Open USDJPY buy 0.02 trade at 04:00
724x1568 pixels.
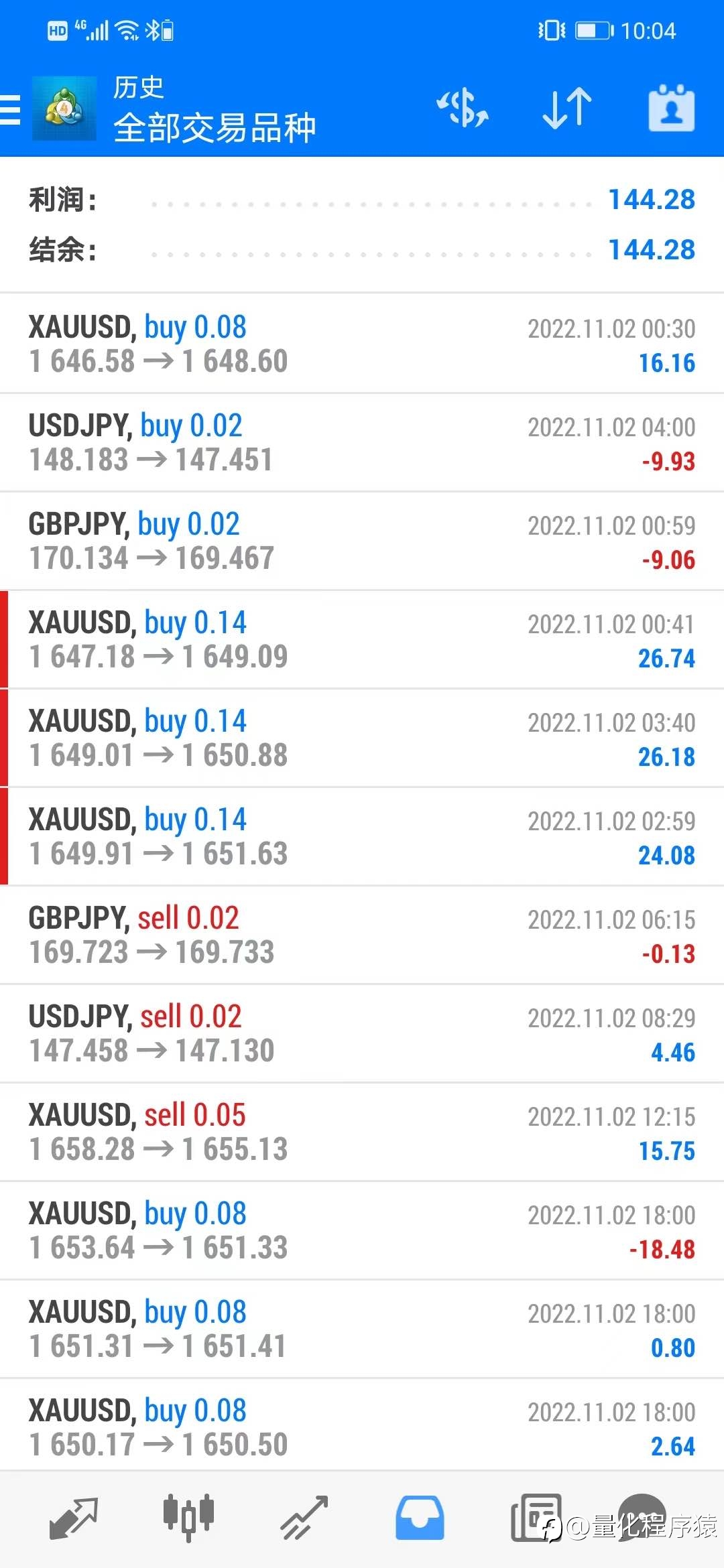[x=362, y=442]
